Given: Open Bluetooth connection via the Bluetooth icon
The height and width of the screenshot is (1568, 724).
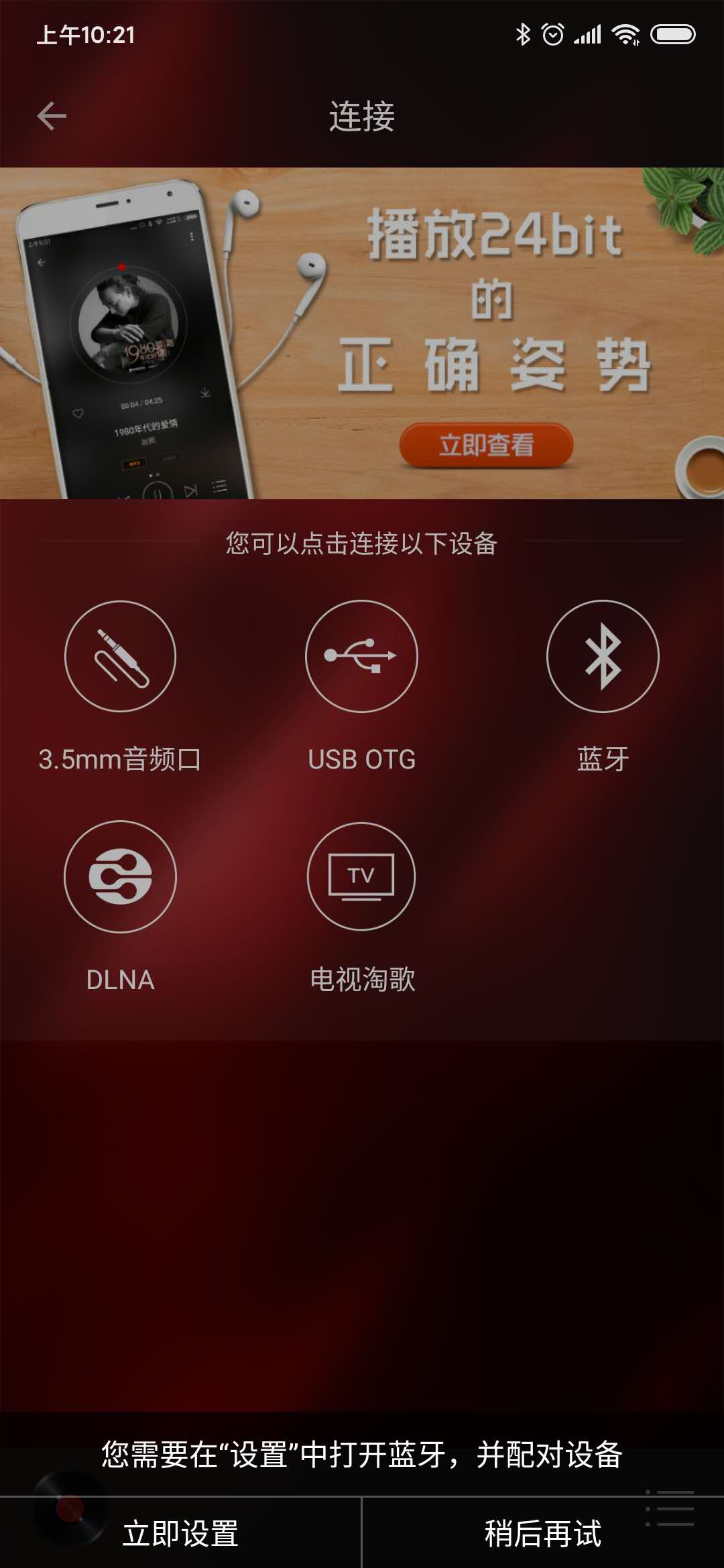Looking at the screenshot, I should click(601, 657).
